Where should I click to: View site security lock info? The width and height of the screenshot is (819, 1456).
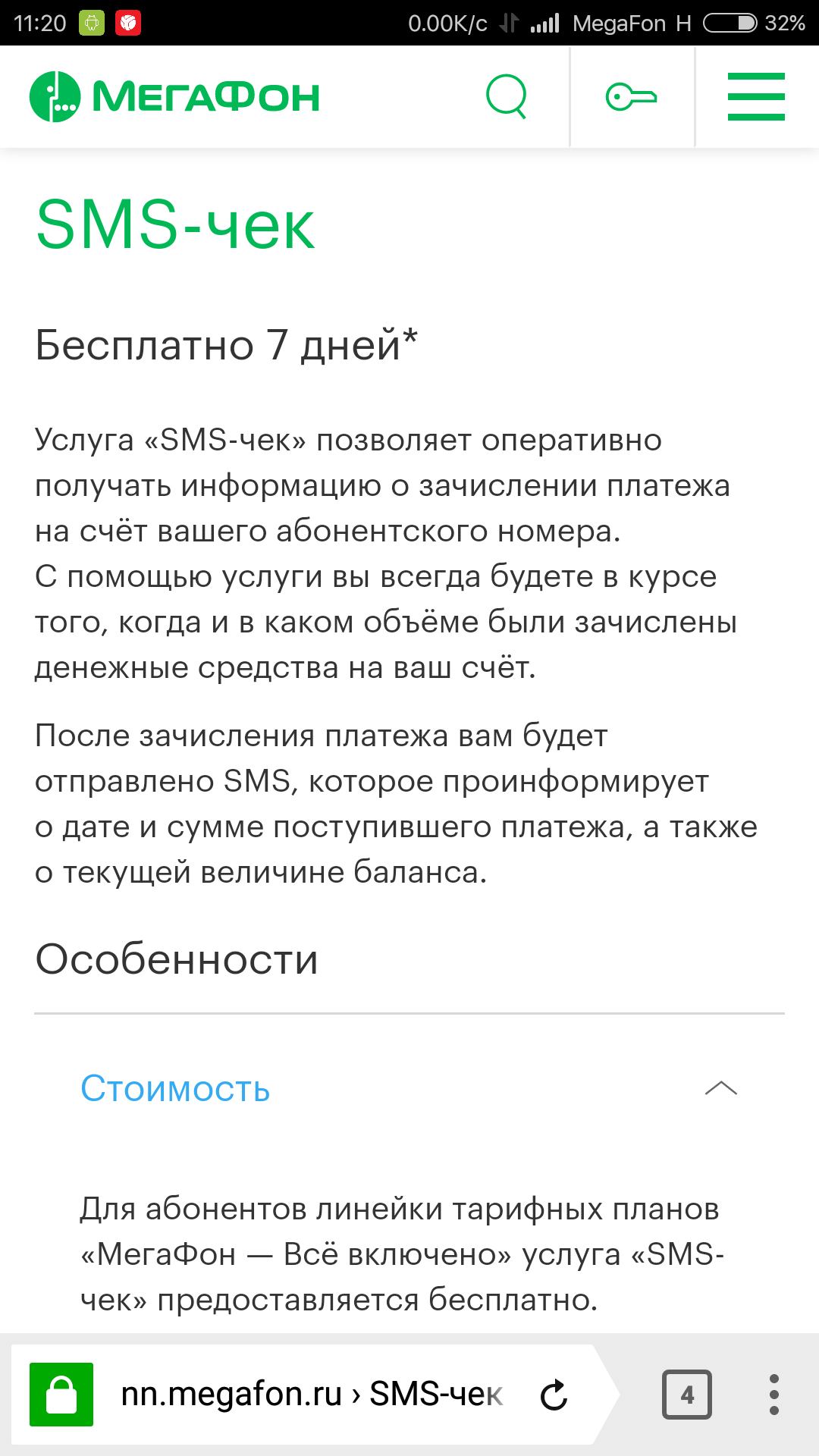pos(61,1395)
